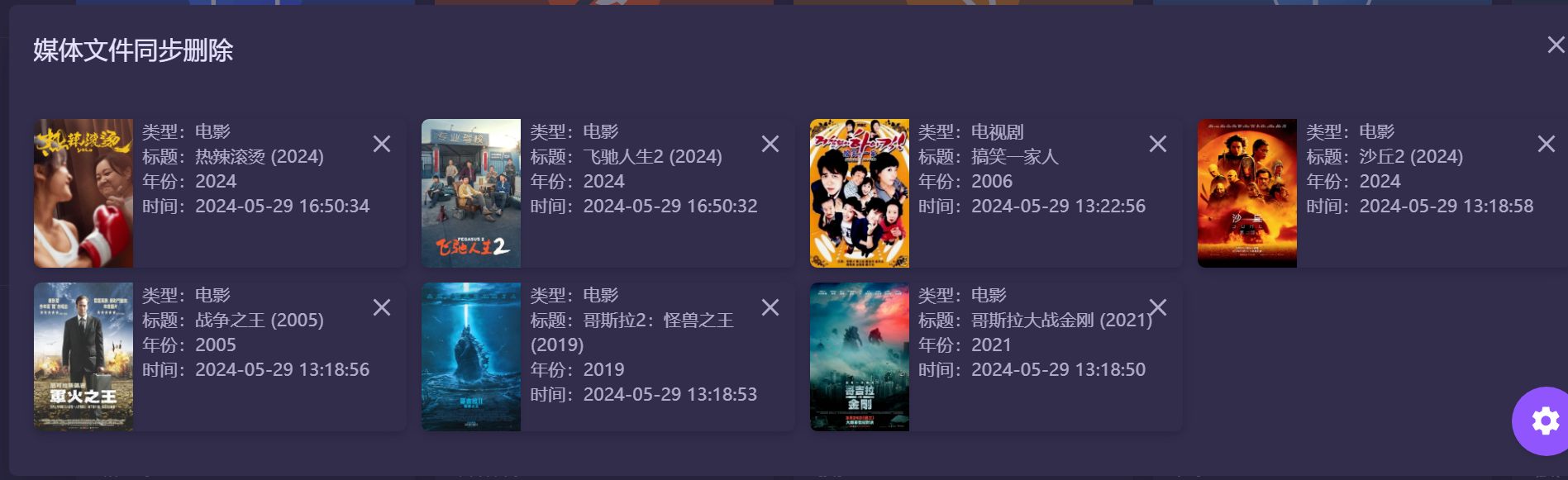
Task: Remove the 战争之王 (2005) record
Action: (382, 307)
